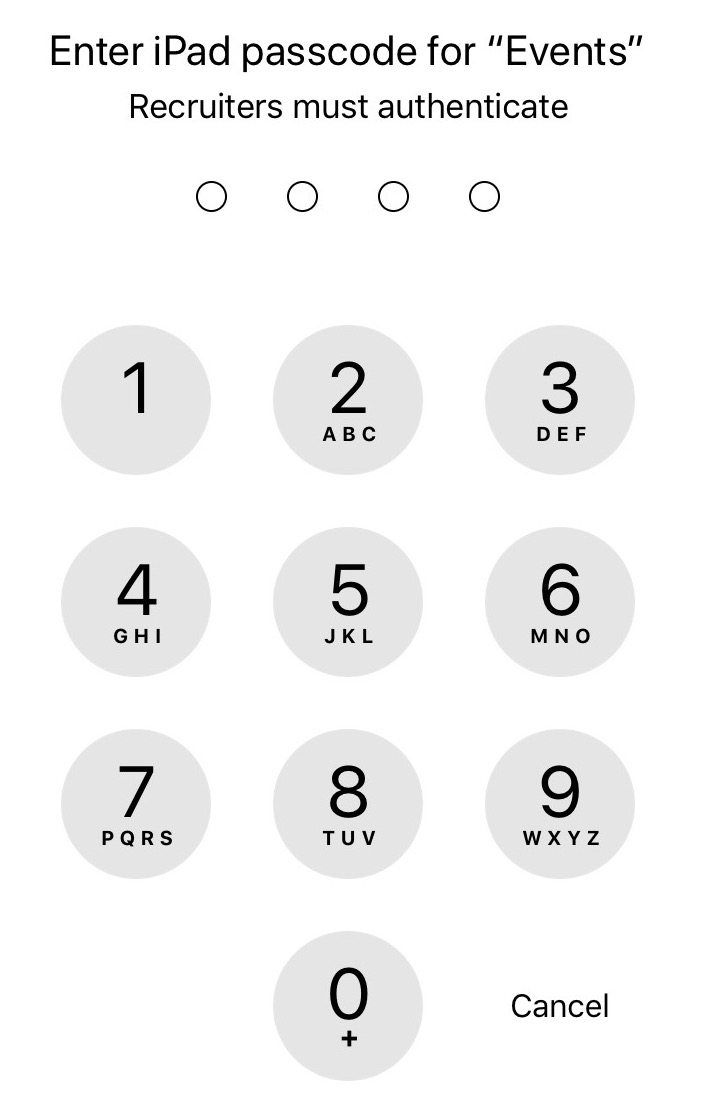The height and width of the screenshot is (1110, 709).
Task: Tap the 7 PQRS key
Action: pyautogui.click(x=136, y=804)
